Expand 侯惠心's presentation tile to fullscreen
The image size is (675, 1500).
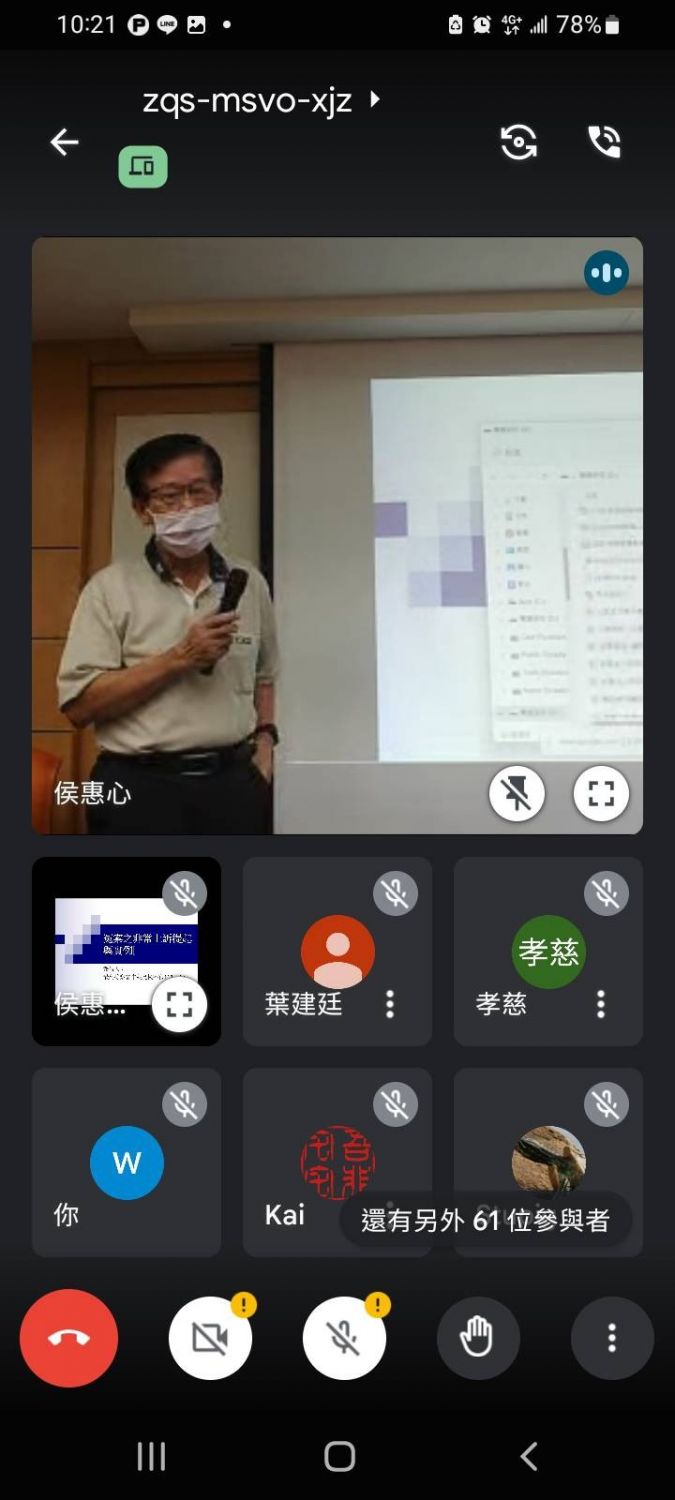pos(180,1005)
